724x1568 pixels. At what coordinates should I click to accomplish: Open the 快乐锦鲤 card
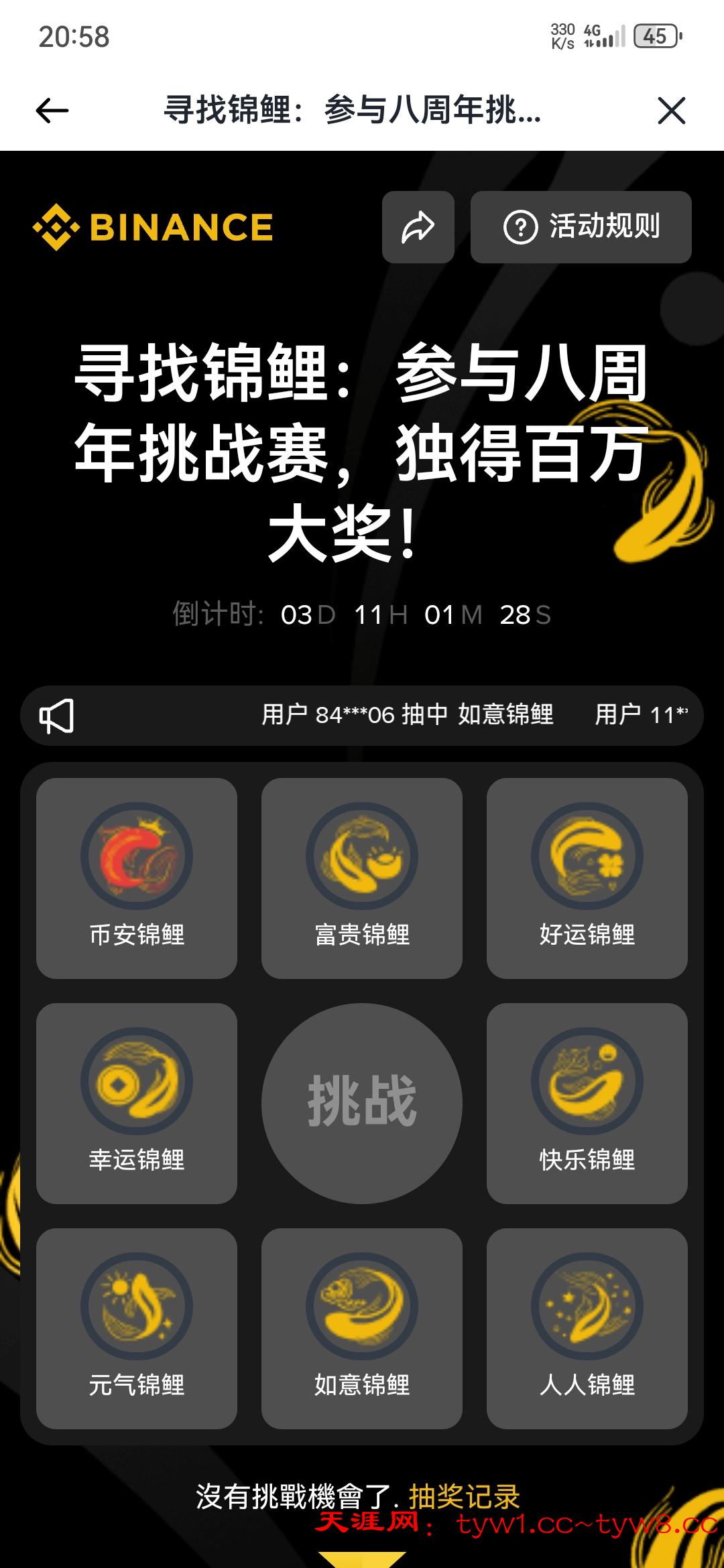pyautogui.click(x=587, y=1103)
